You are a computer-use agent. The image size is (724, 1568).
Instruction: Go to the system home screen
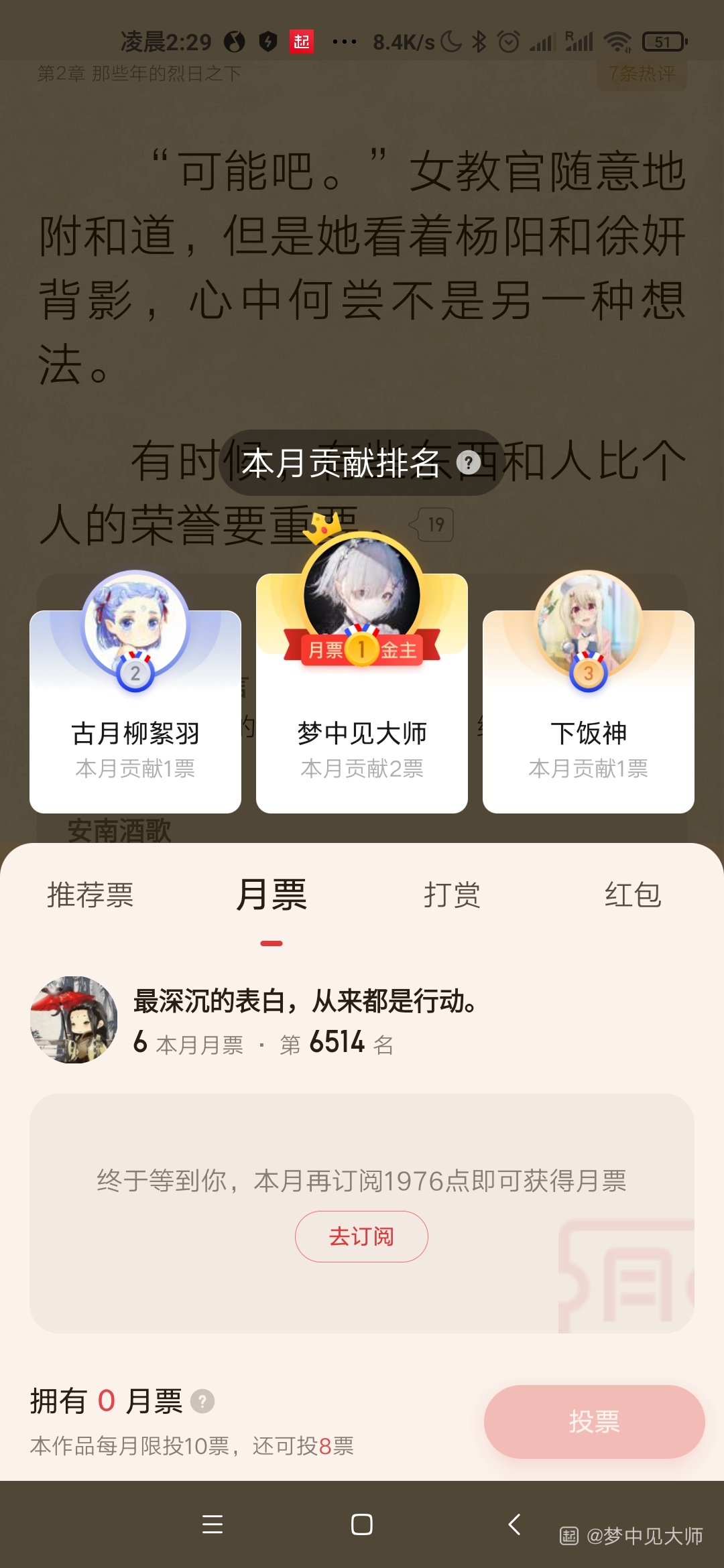click(362, 1524)
